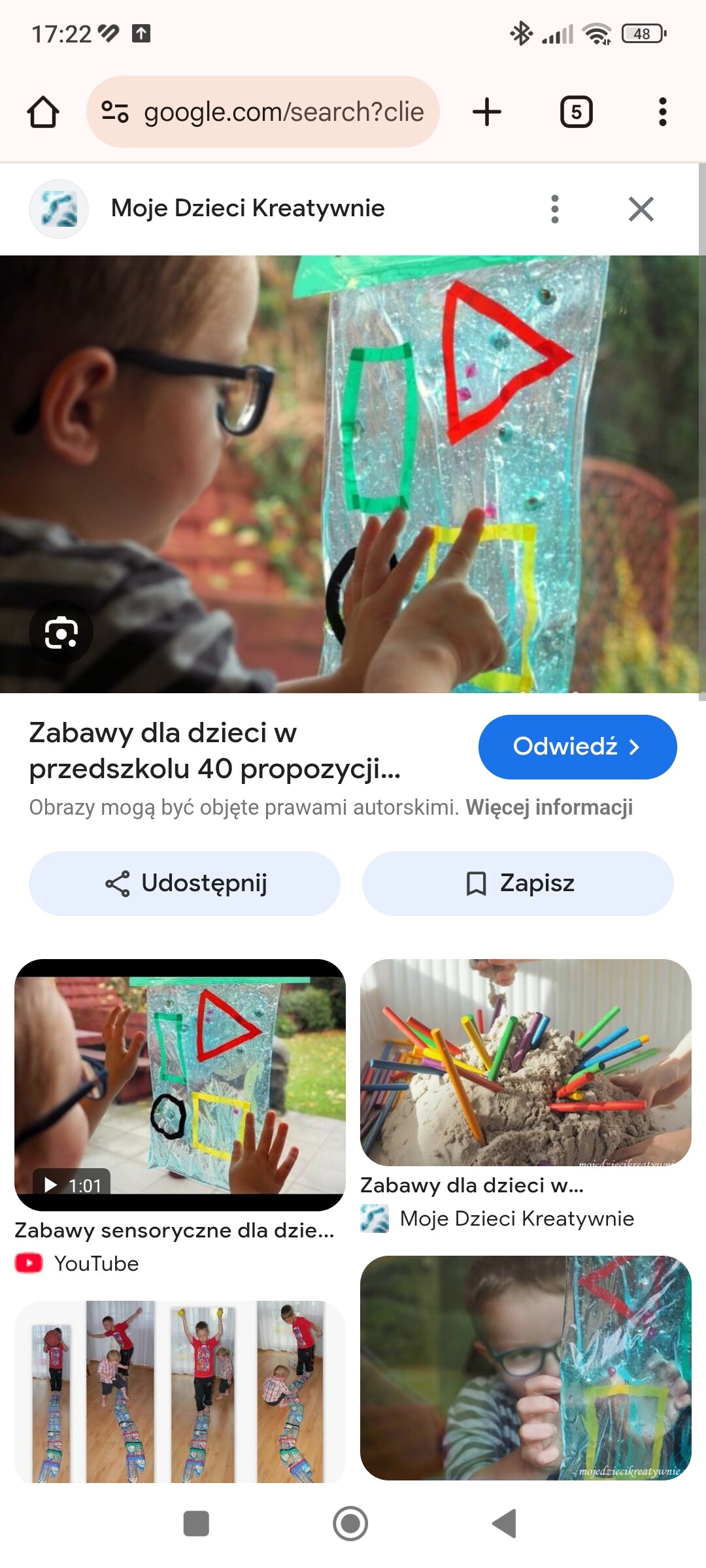
Task: Close the image preview panel
Action: 641,209
